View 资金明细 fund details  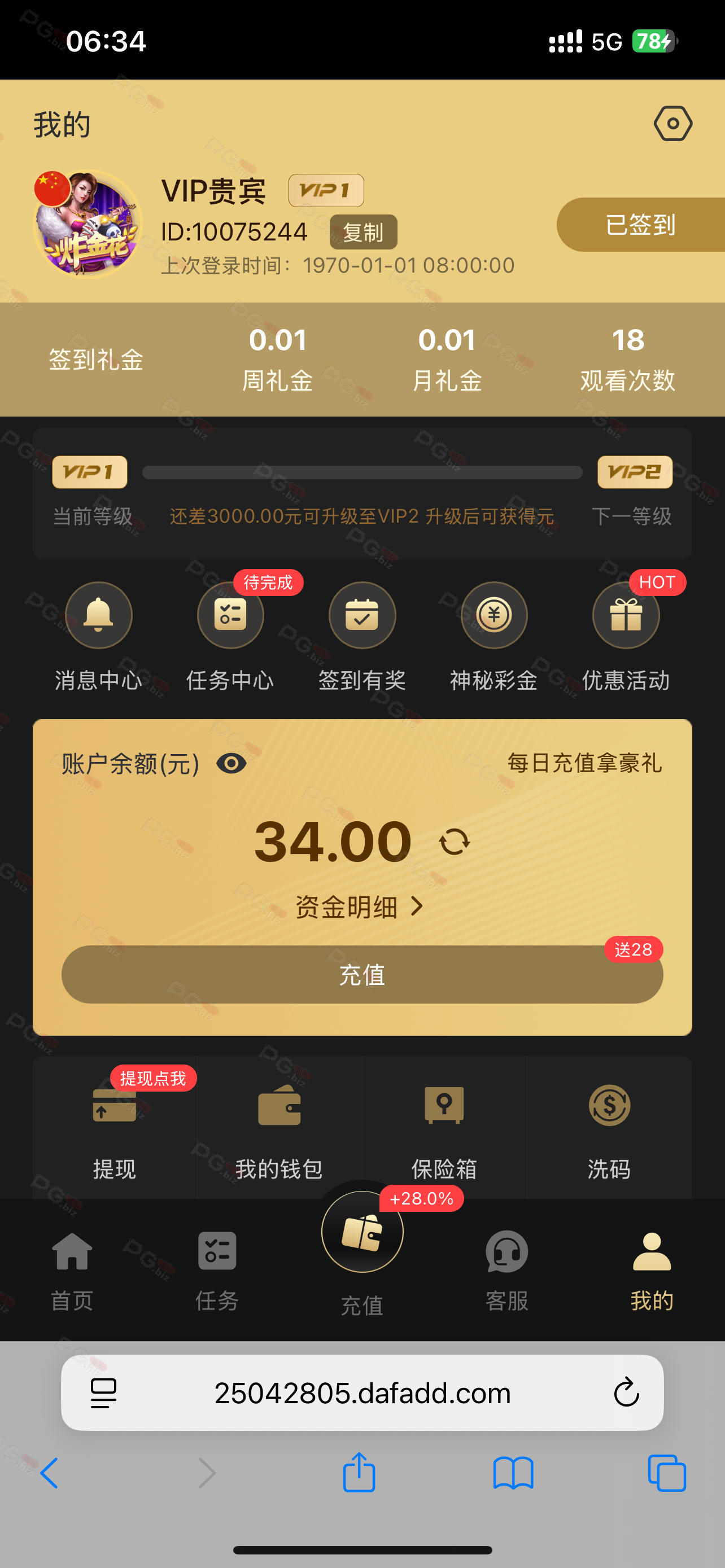(x=359, y=907)
